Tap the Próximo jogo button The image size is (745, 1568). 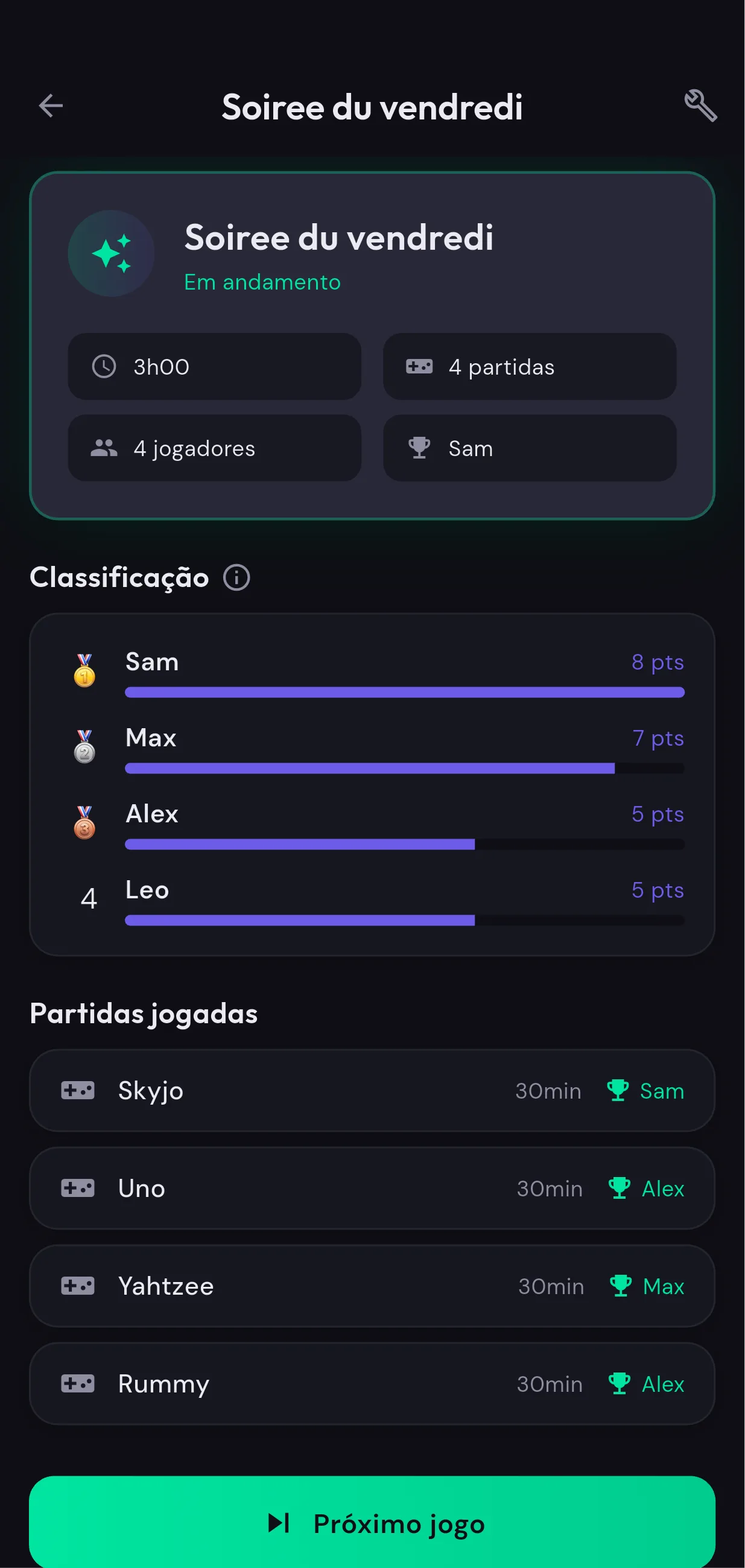373,1524
